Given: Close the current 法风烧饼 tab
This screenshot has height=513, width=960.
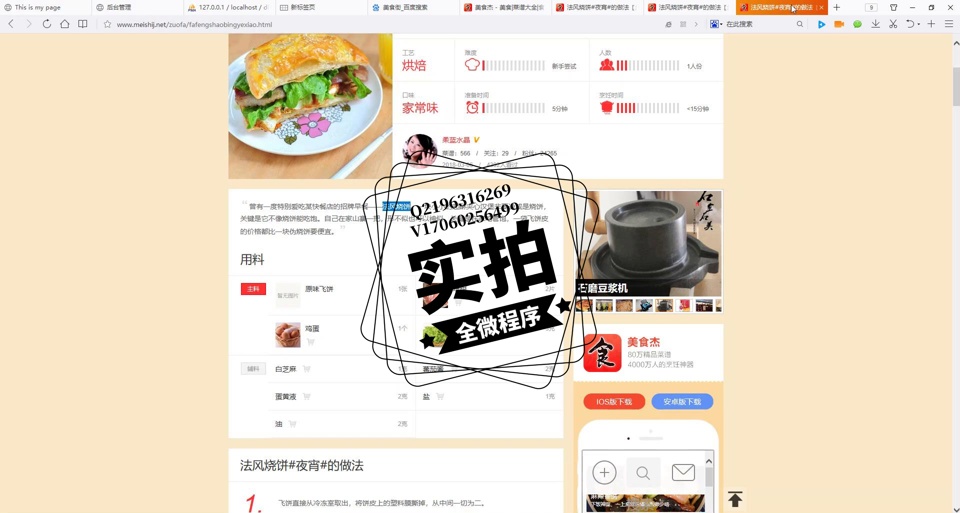Looking at the screenshot, I should 821,7.
